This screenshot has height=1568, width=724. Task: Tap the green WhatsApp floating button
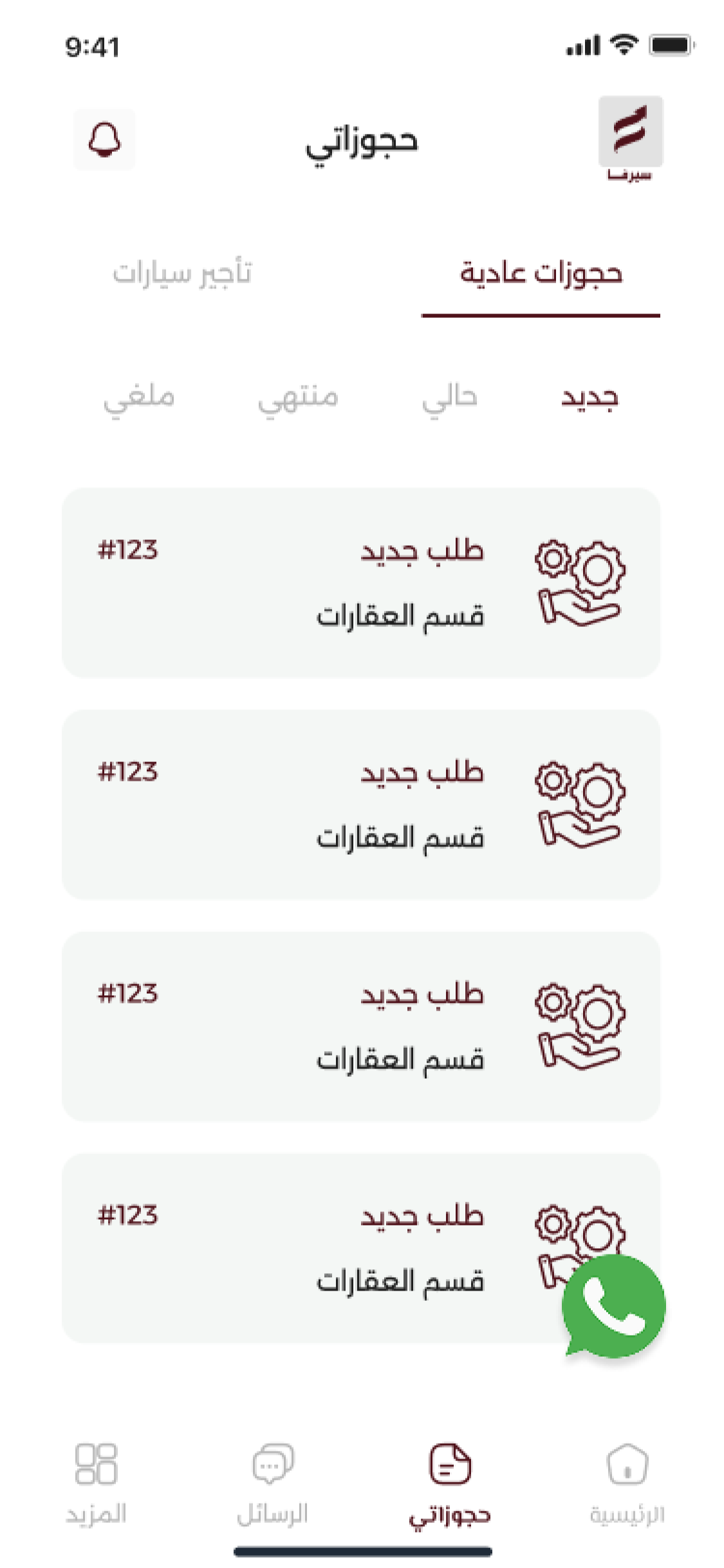[x=613, y=1306]
